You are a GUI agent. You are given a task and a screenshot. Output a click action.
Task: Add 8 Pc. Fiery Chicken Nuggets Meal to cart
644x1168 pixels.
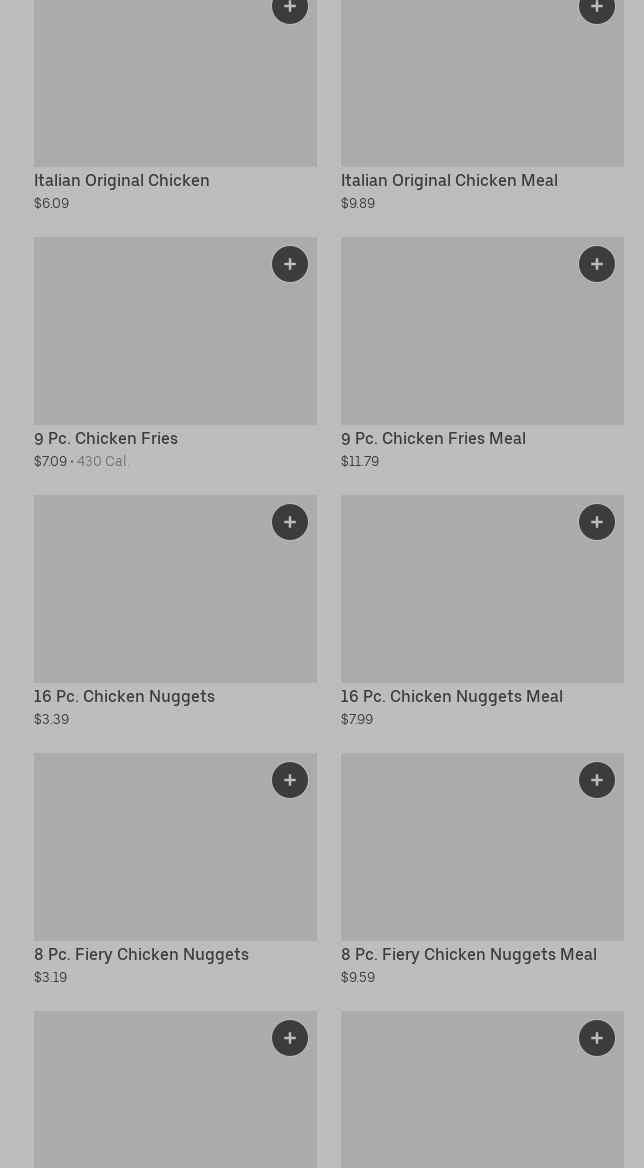[x=597, y=780]
